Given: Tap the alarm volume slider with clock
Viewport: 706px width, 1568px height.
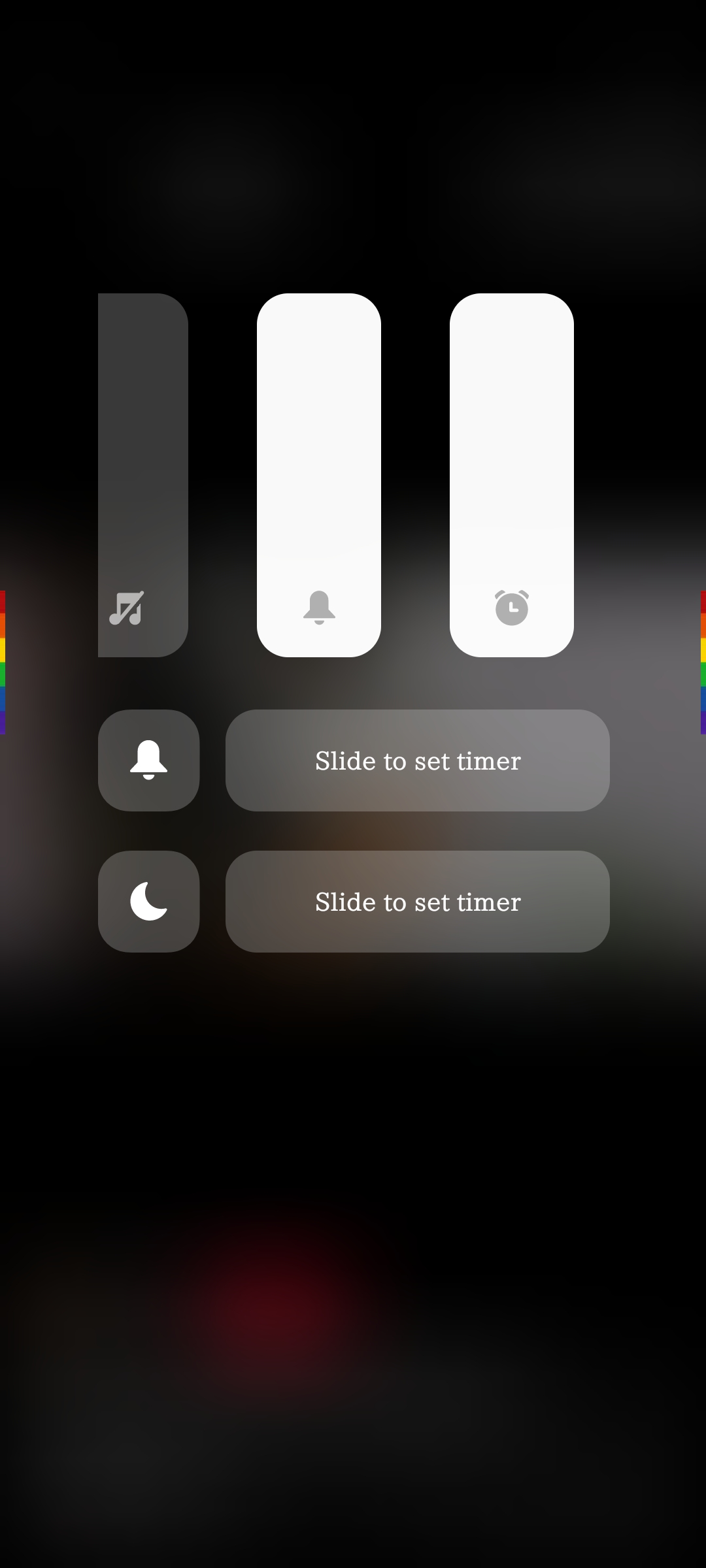Looking at the screenshot, I should click(x=512, y=475).
